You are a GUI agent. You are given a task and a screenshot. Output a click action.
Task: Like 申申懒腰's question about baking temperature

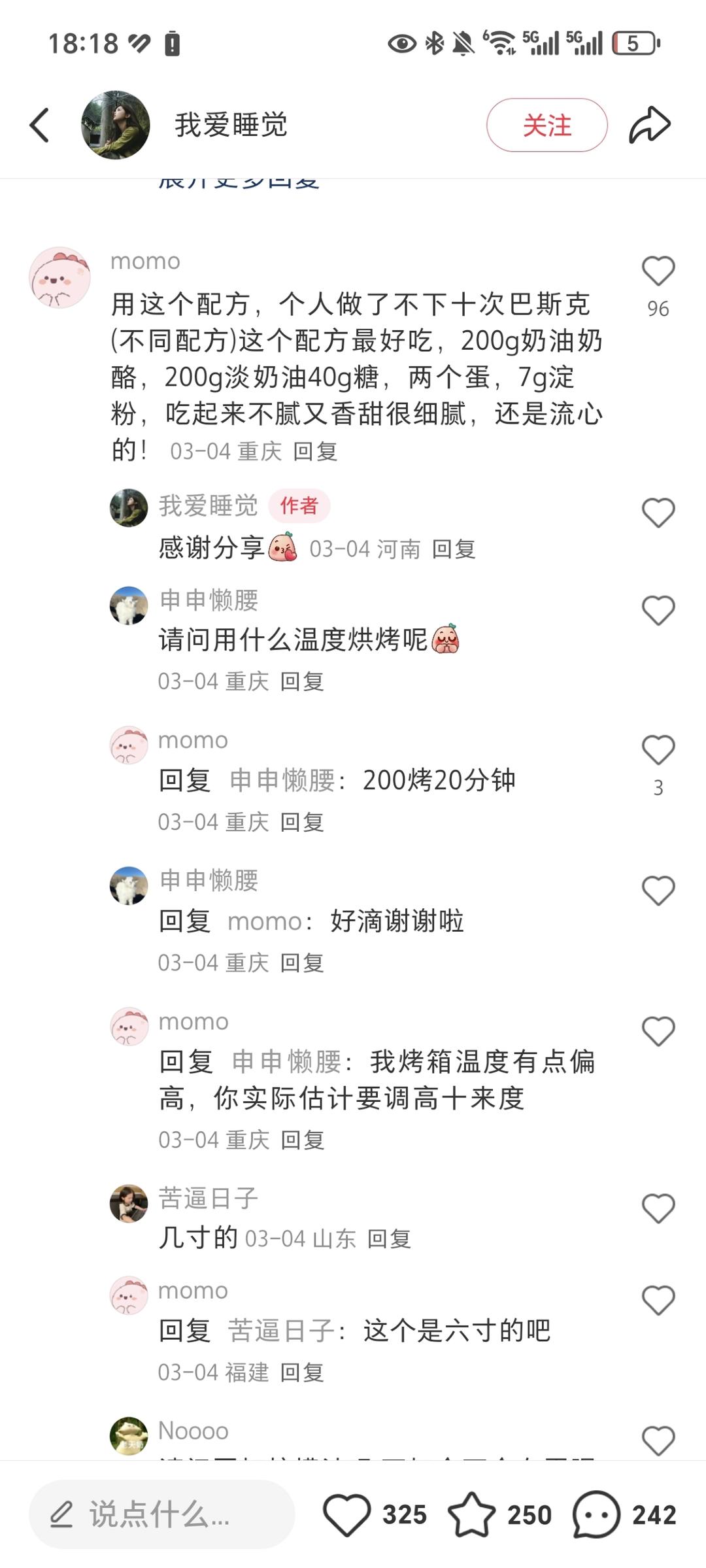tap(658, 611)
